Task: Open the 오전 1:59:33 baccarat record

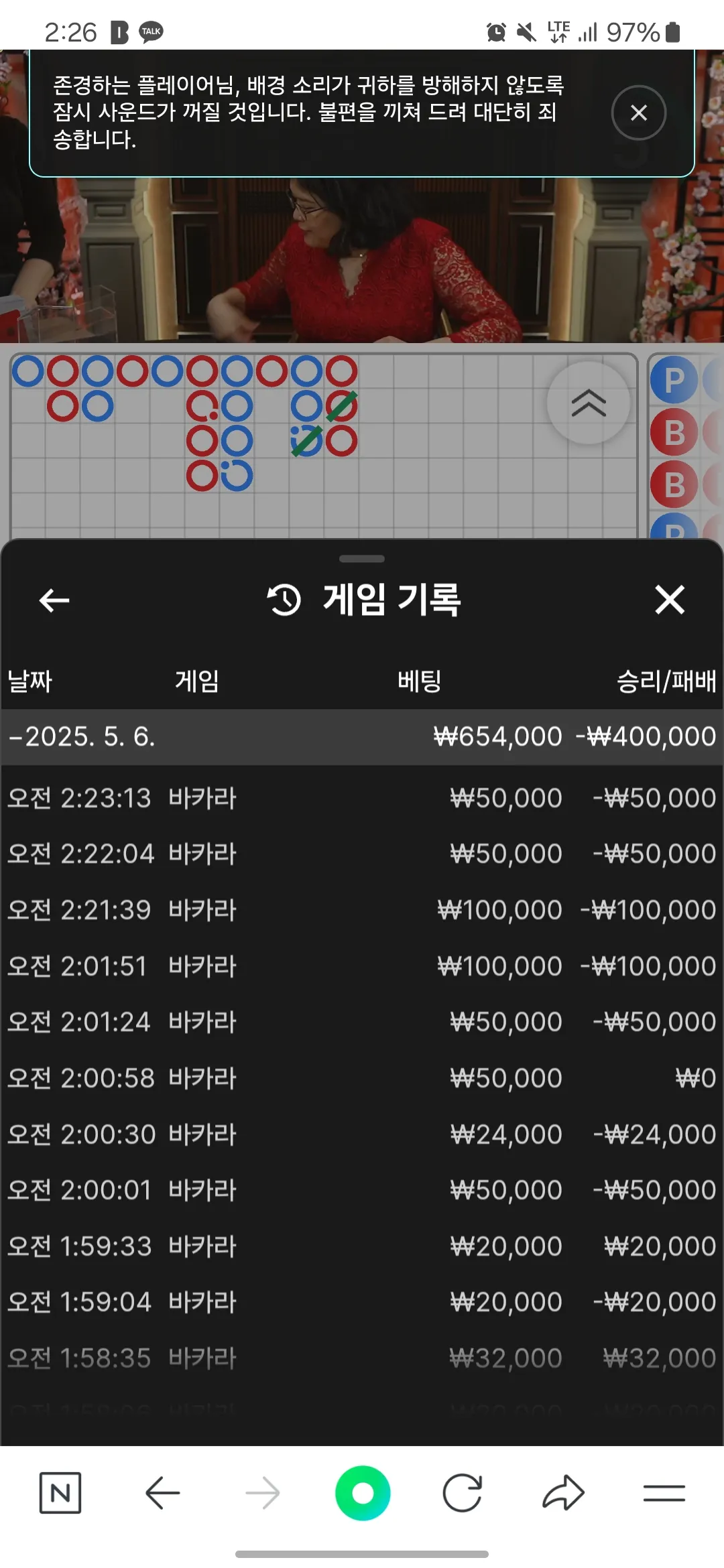Action: click(362, 1246)
